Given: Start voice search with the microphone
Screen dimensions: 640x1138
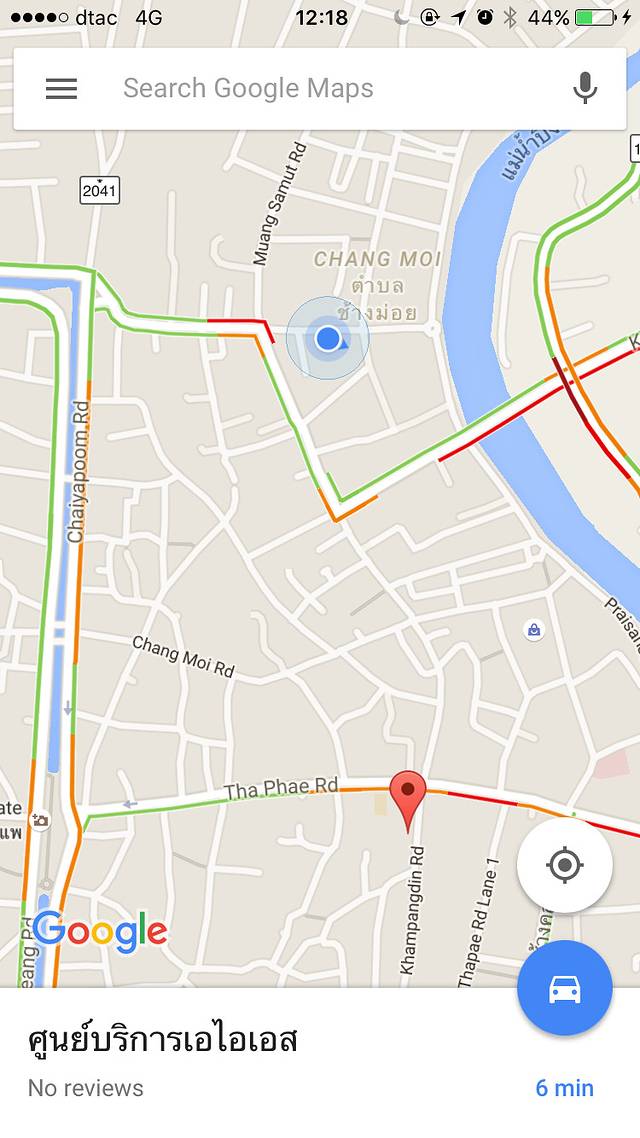Looking at the screenshot, I should point(585,88).
